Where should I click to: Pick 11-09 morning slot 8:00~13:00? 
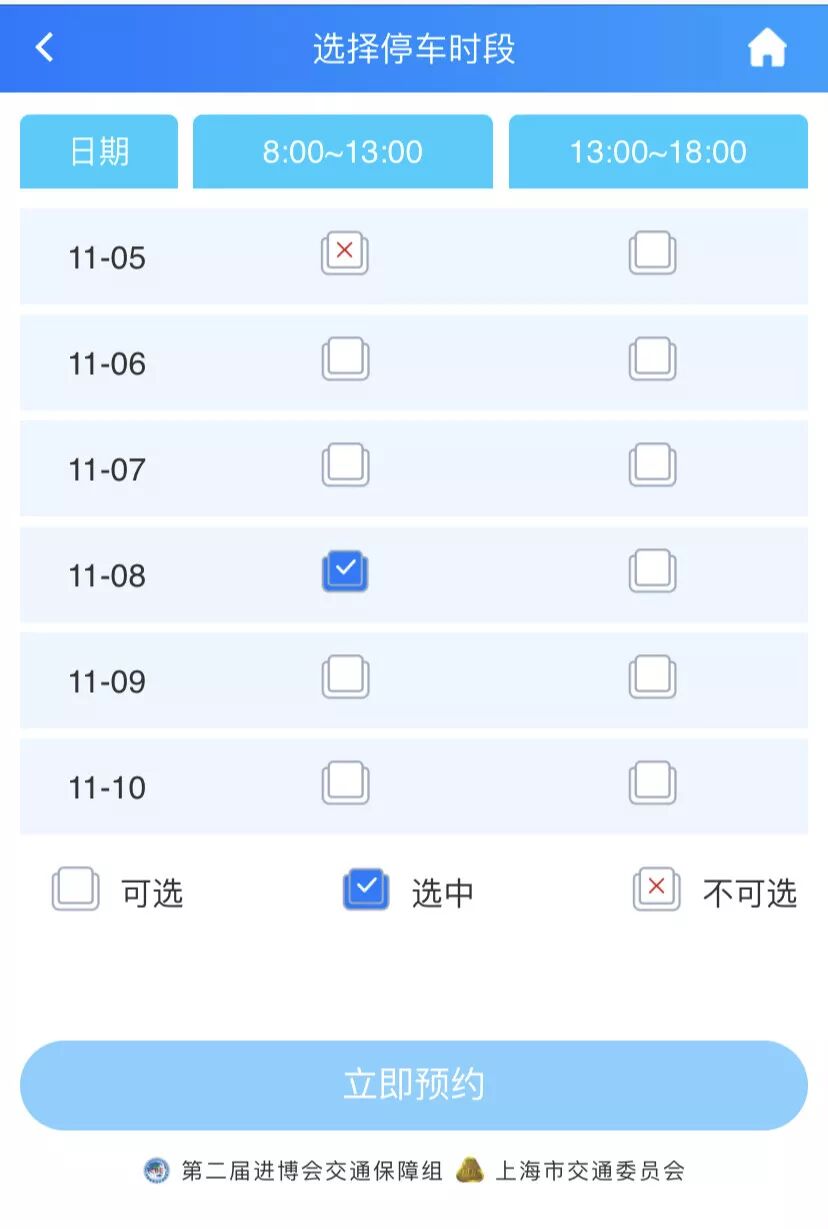point(345,677)
